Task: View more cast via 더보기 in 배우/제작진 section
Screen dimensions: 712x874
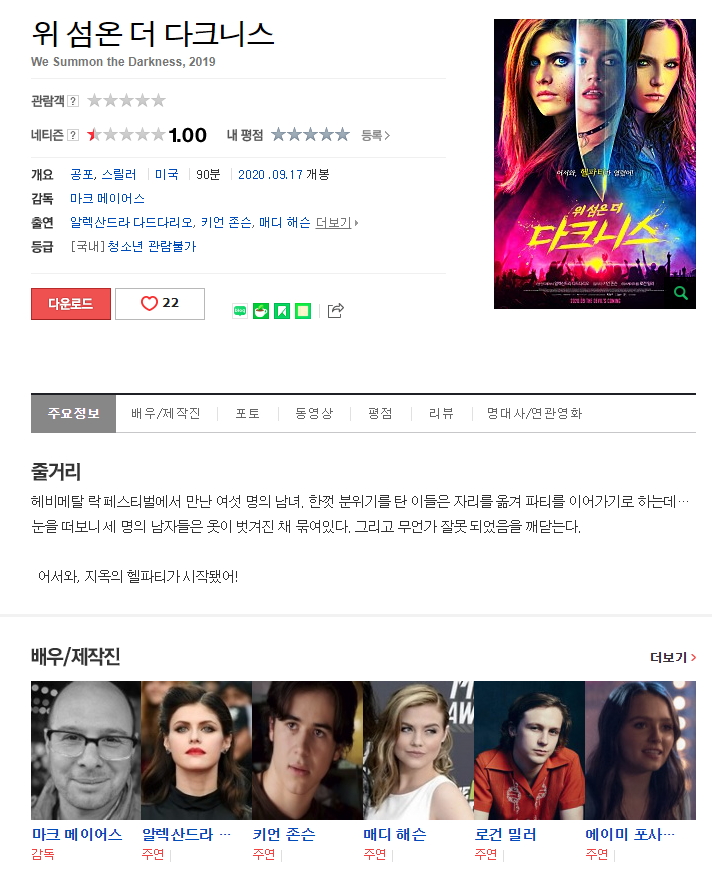Action: (673, 657)
